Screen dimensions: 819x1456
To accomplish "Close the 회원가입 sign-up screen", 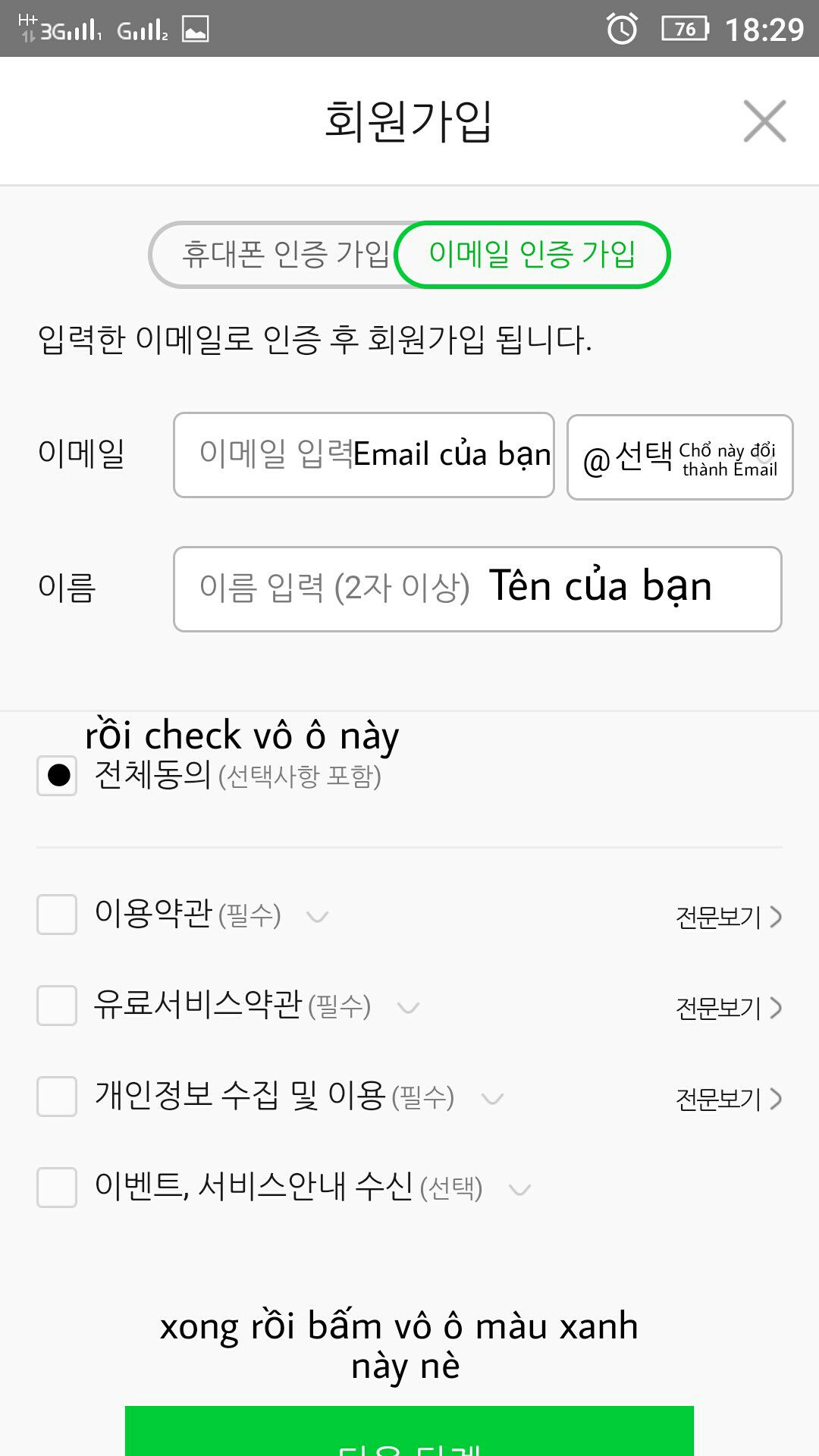I will point(764,121).
